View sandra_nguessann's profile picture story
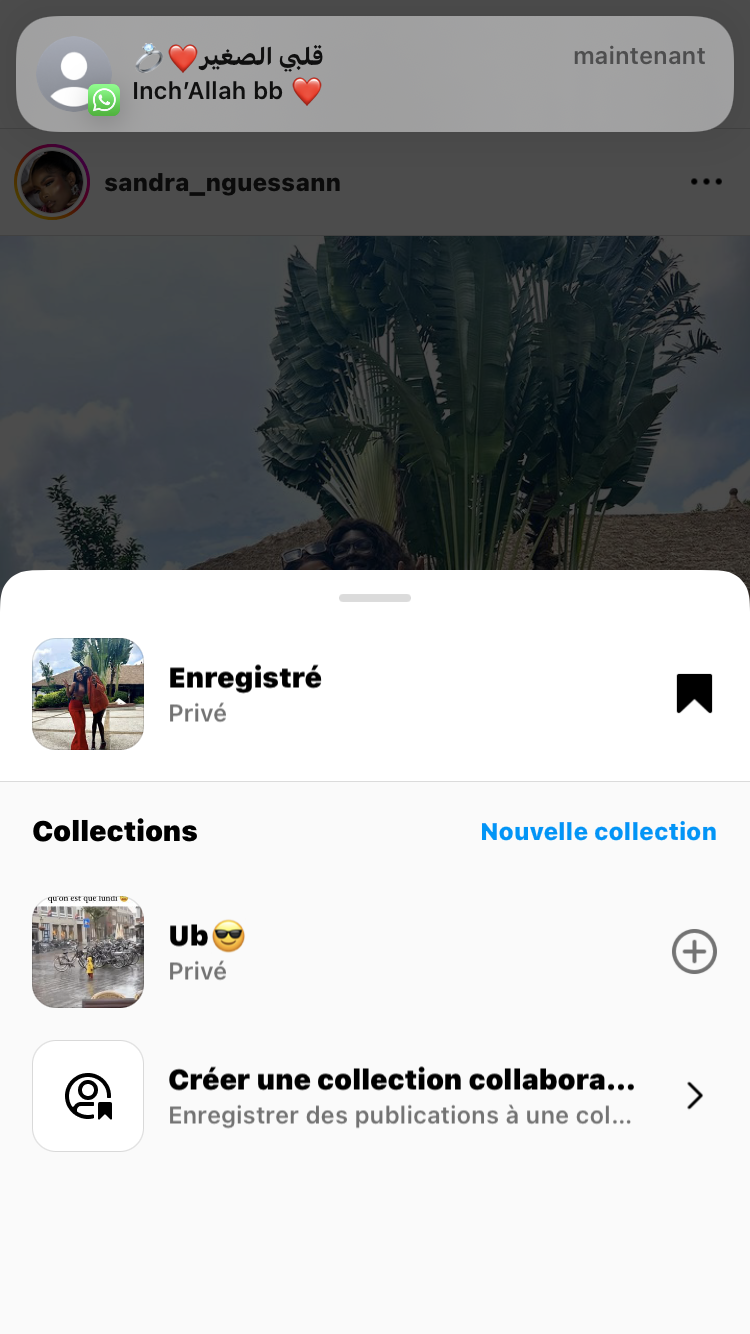This screenshot has width=750, height=1334. coord(52,182)
